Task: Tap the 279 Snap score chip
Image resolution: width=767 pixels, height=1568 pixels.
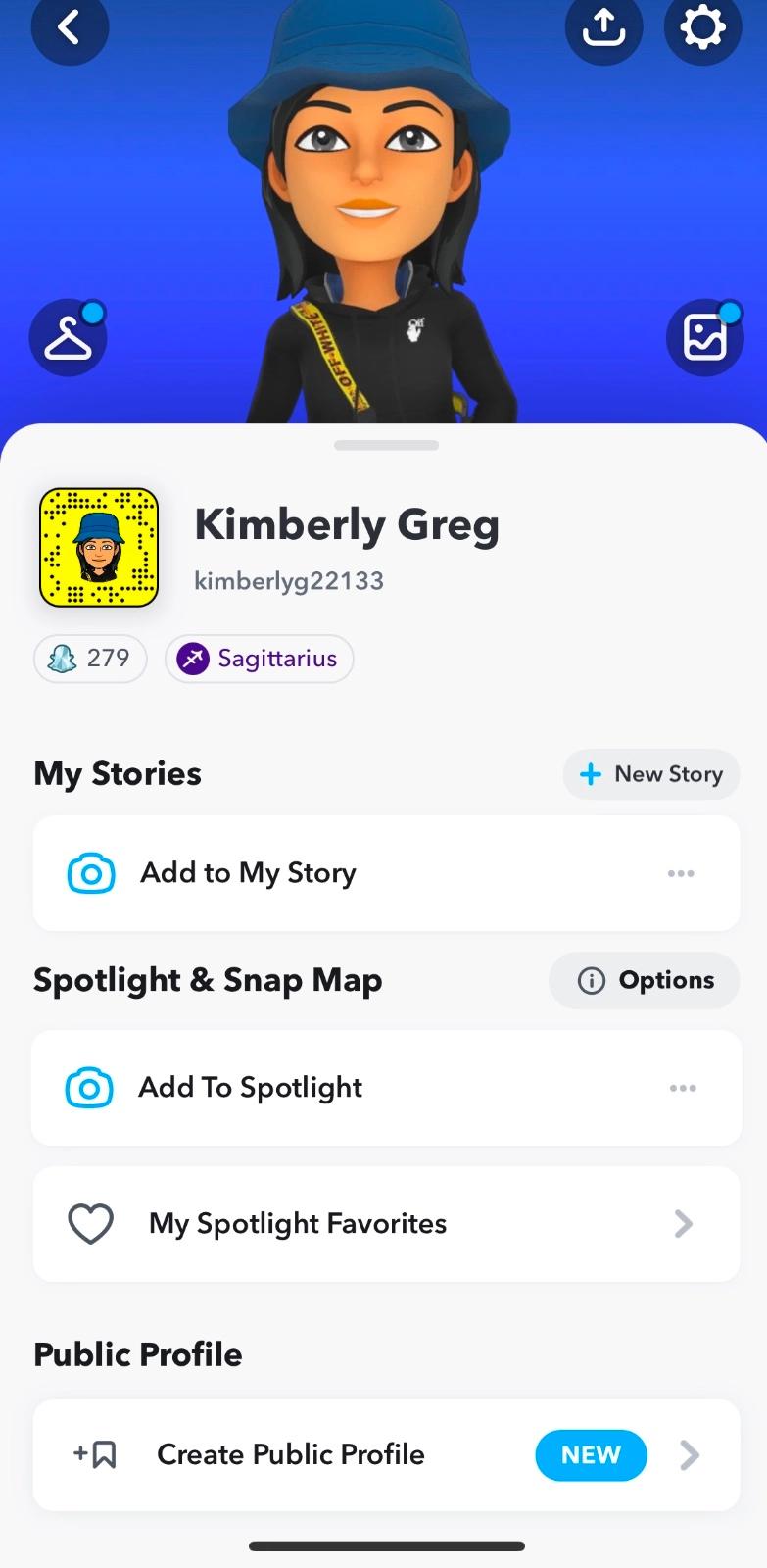Action: (90, 658)
